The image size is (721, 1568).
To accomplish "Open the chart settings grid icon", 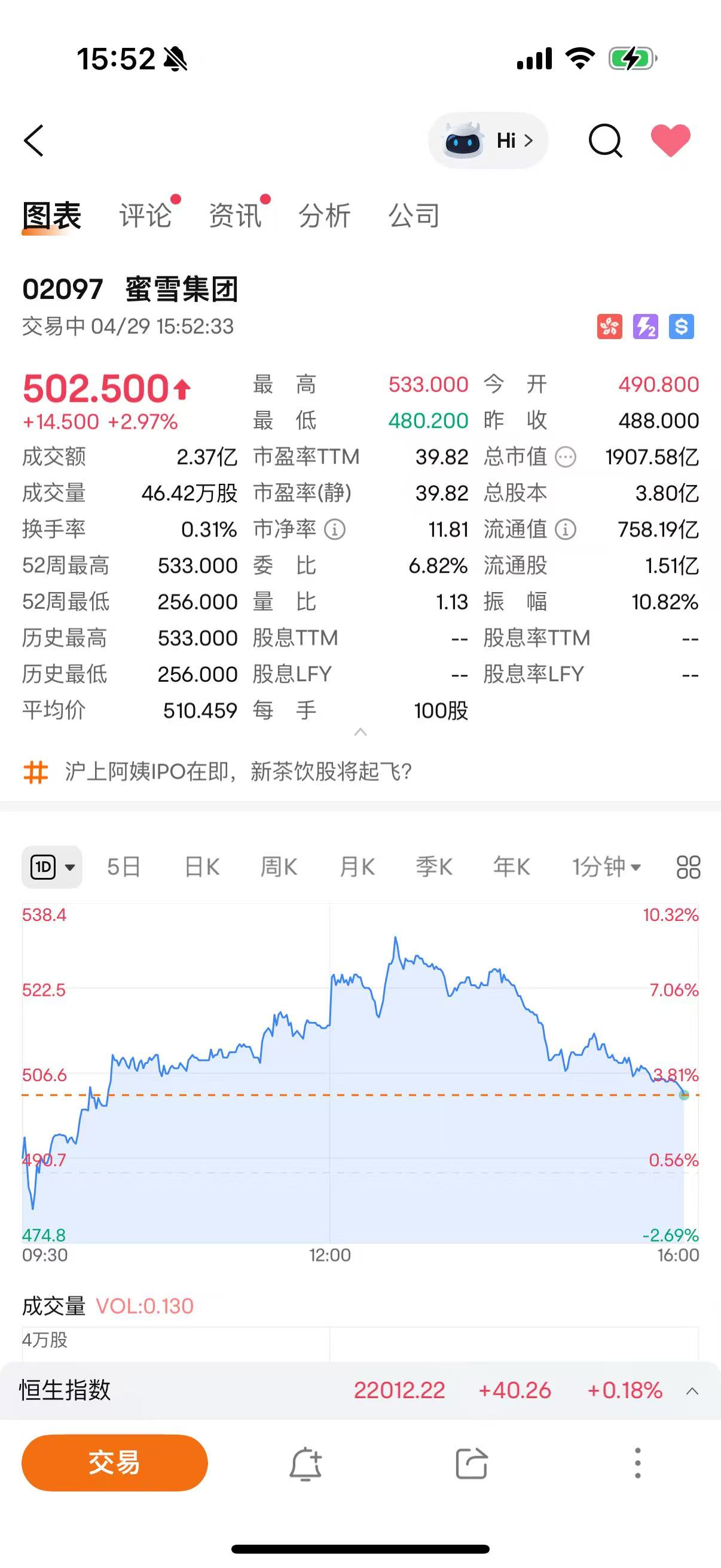I will (688, 867).
